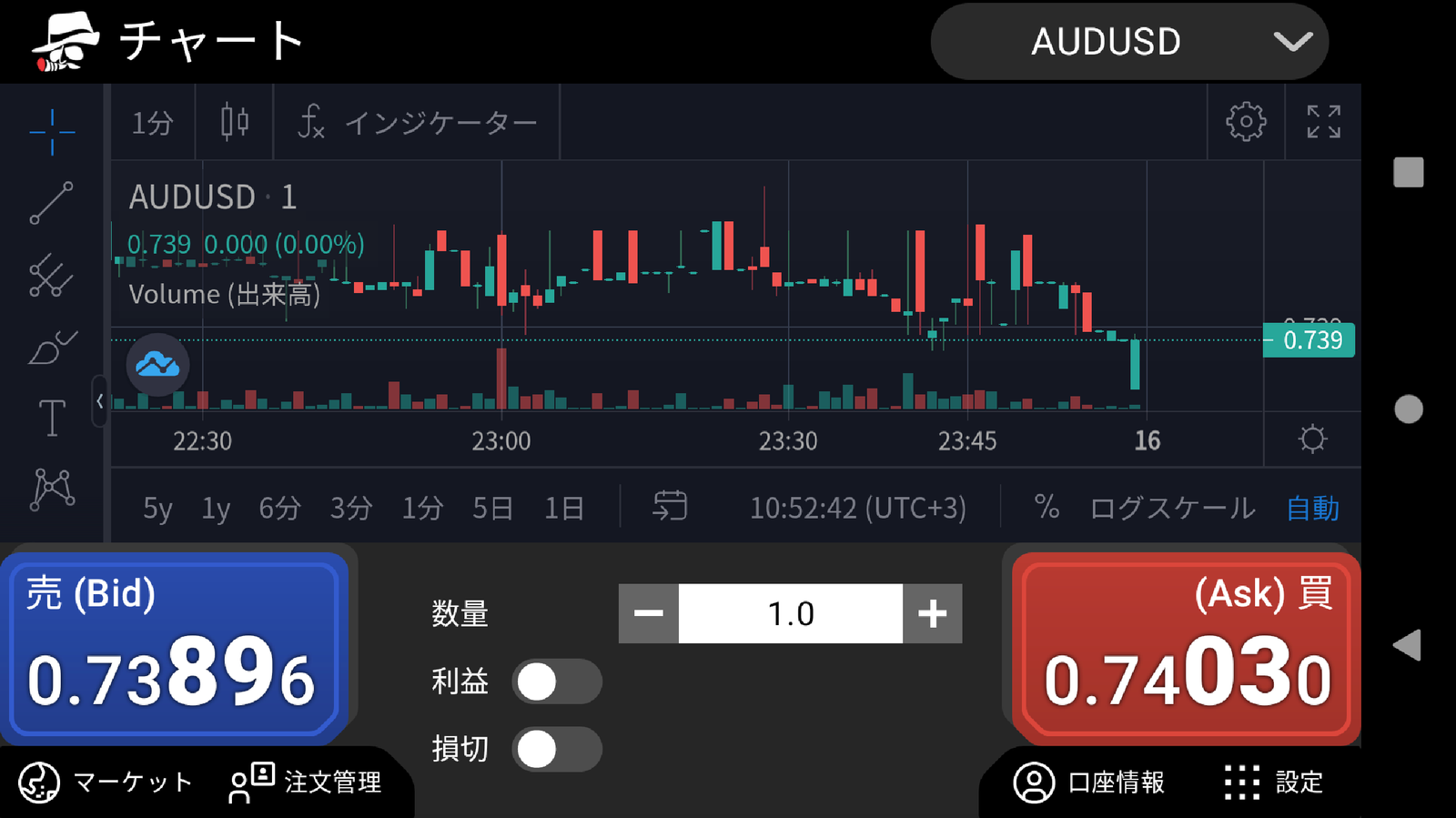Expand chart to fullscreen

[1323, 122]
